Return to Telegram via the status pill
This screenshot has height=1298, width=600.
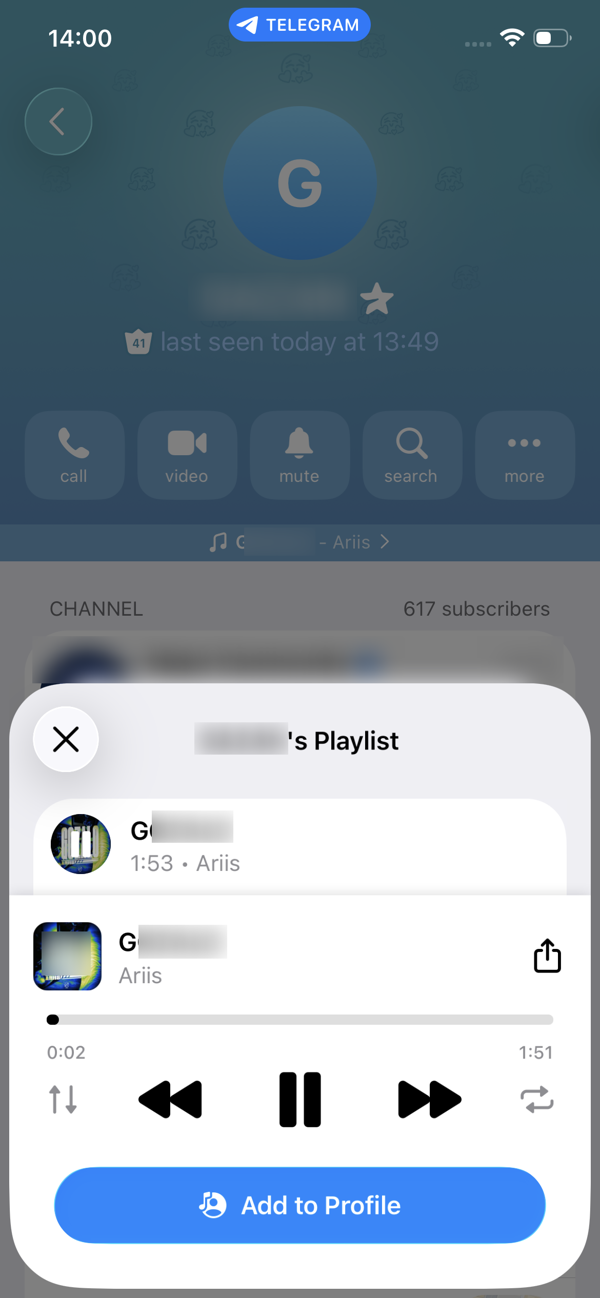pyautogui.click(x=300, y=26)
